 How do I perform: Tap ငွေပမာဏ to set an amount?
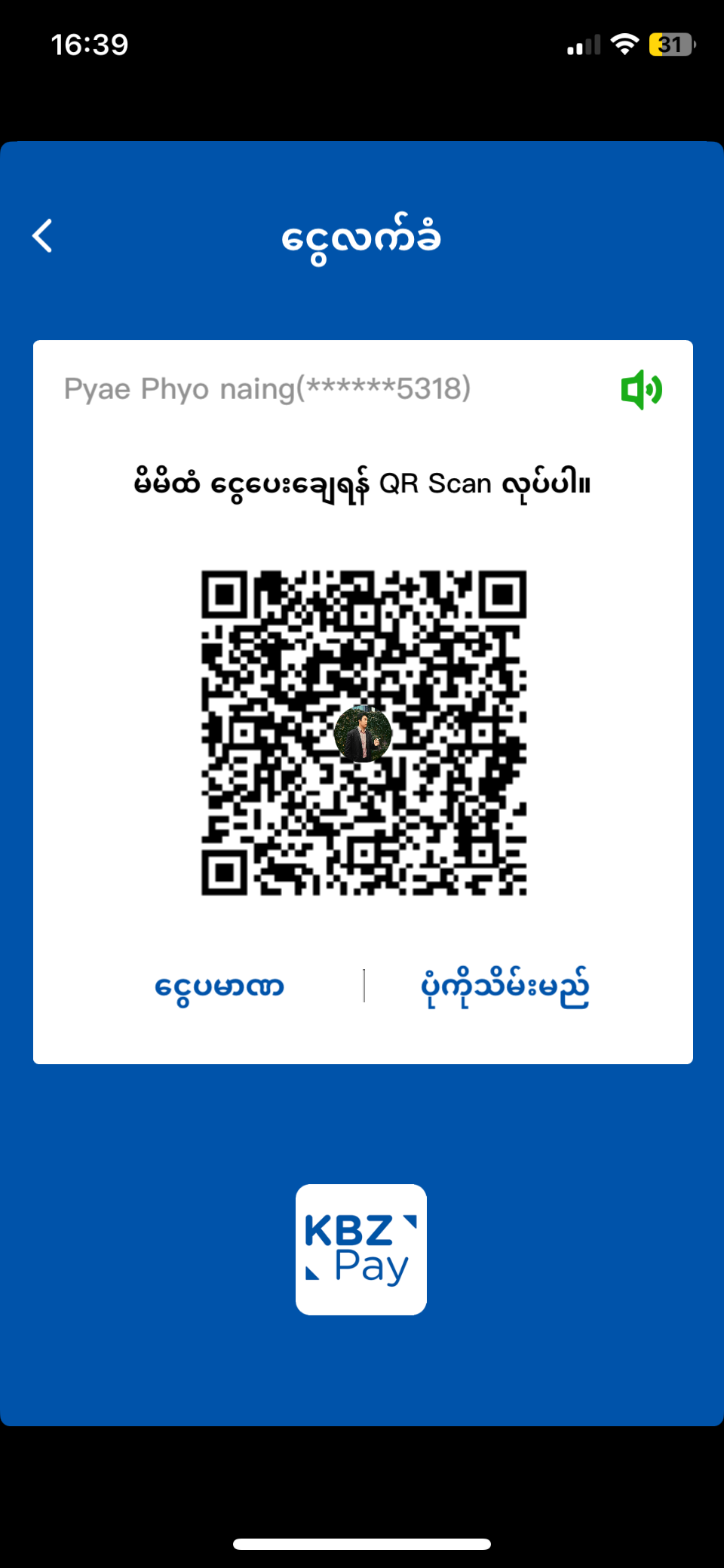(x=219, y=987)
